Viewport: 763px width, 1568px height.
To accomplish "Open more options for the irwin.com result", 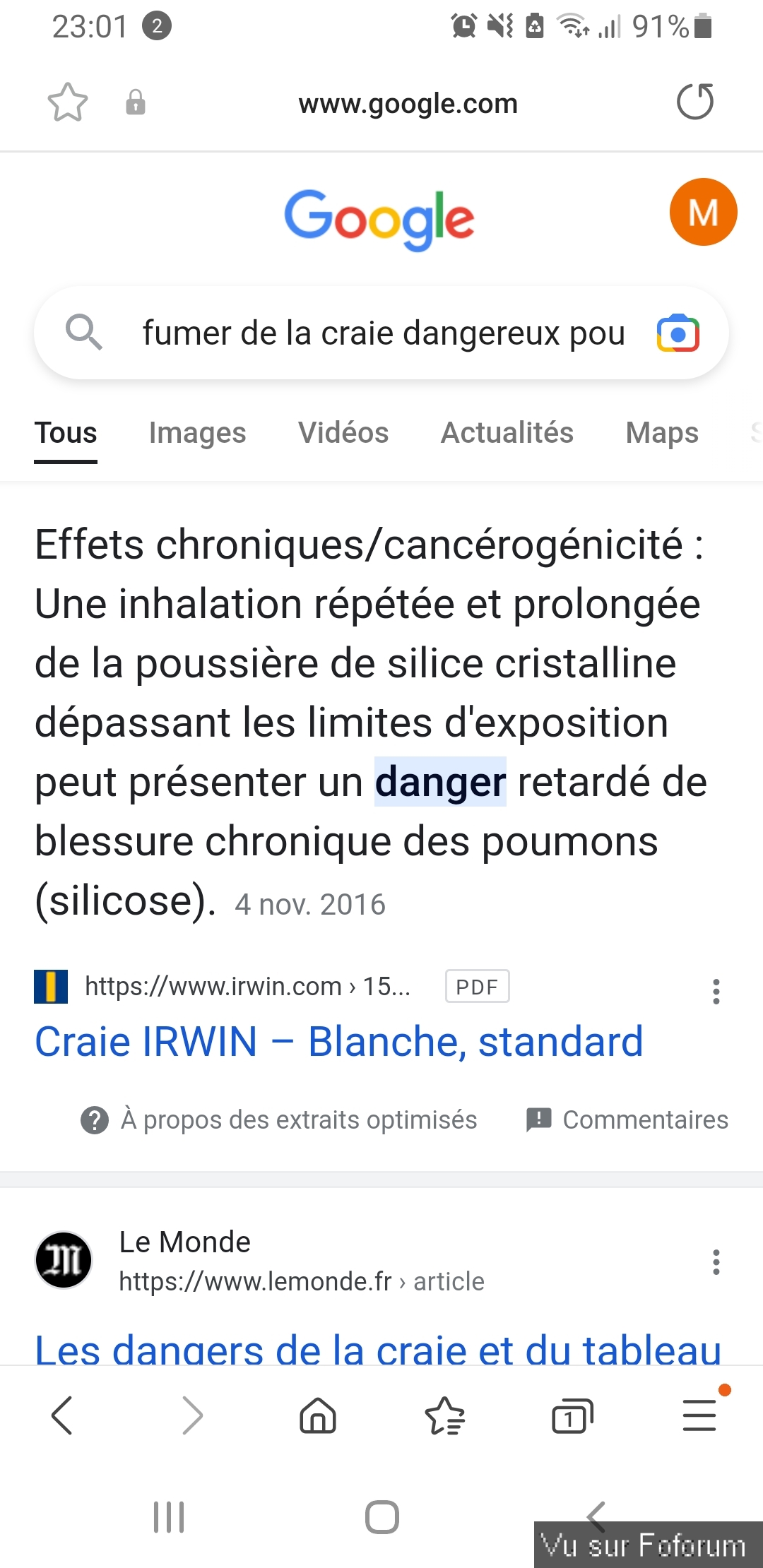I will click(716, 992).
